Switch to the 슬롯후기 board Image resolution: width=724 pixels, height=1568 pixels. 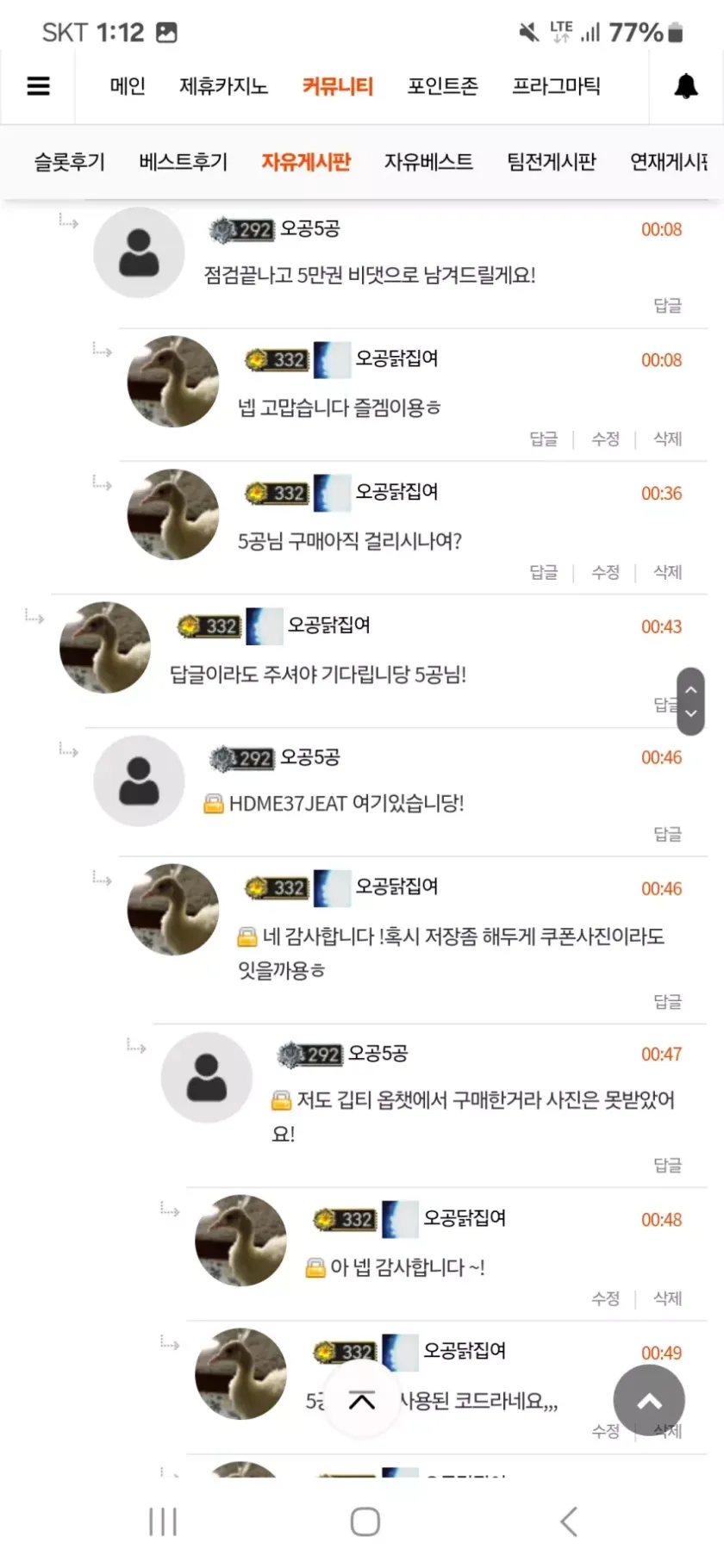click(70, 162)
